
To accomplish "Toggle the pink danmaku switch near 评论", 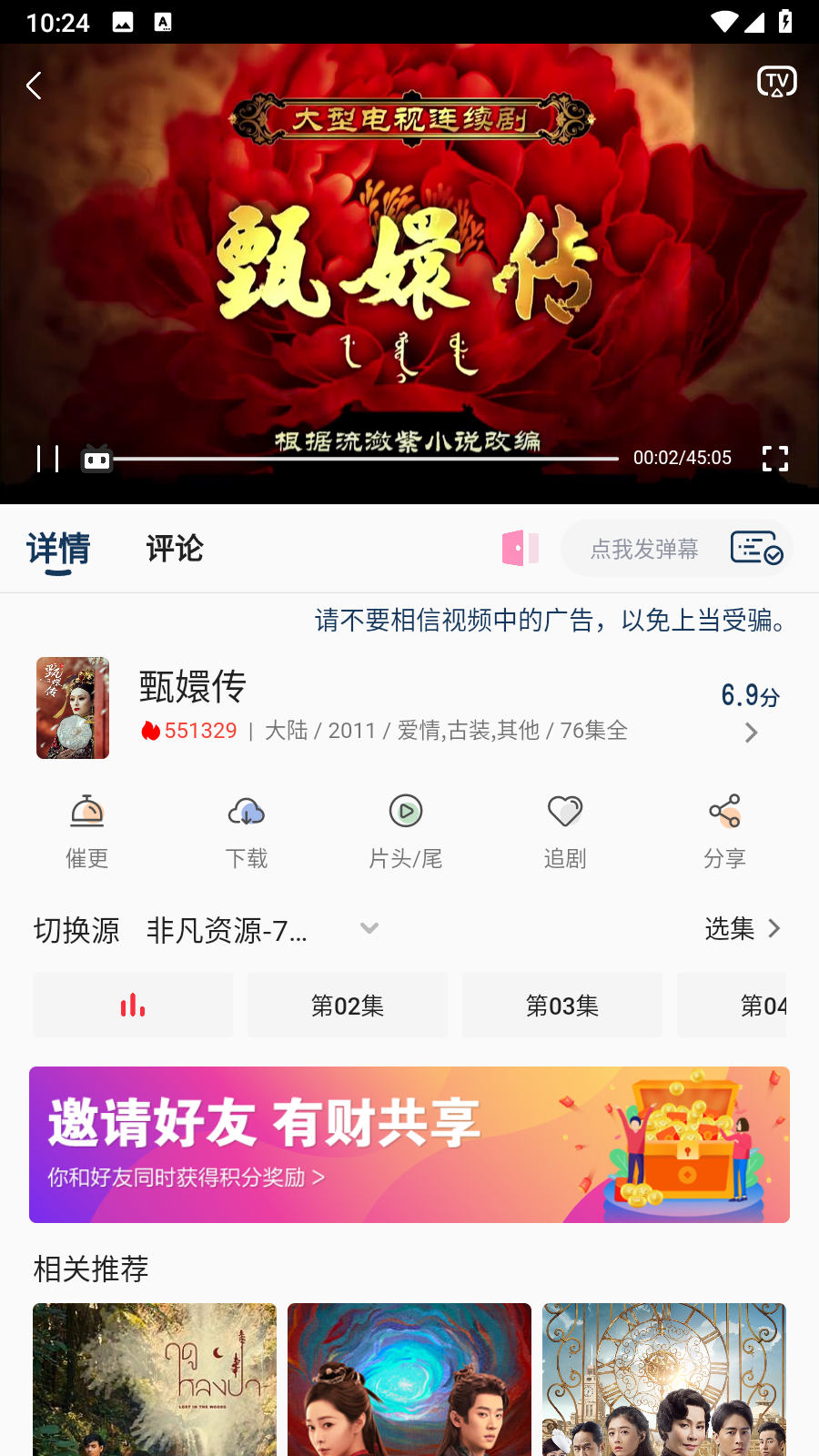I will pyautogui.click(x=519, y=547).
